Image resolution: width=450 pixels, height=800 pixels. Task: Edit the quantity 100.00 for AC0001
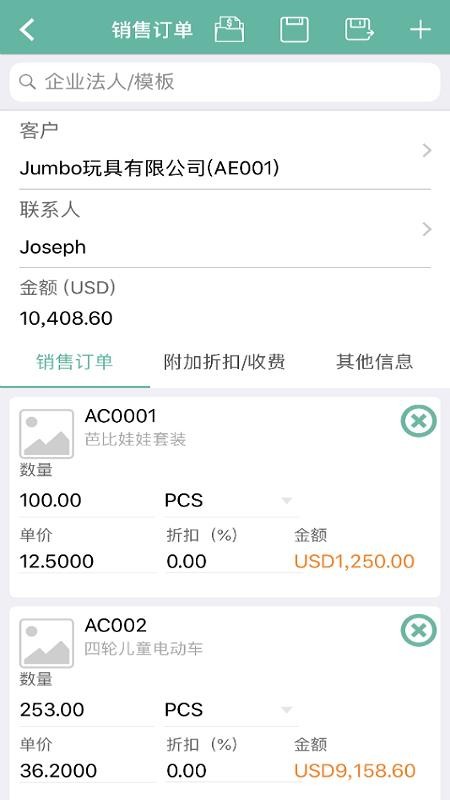pos(86,501)
